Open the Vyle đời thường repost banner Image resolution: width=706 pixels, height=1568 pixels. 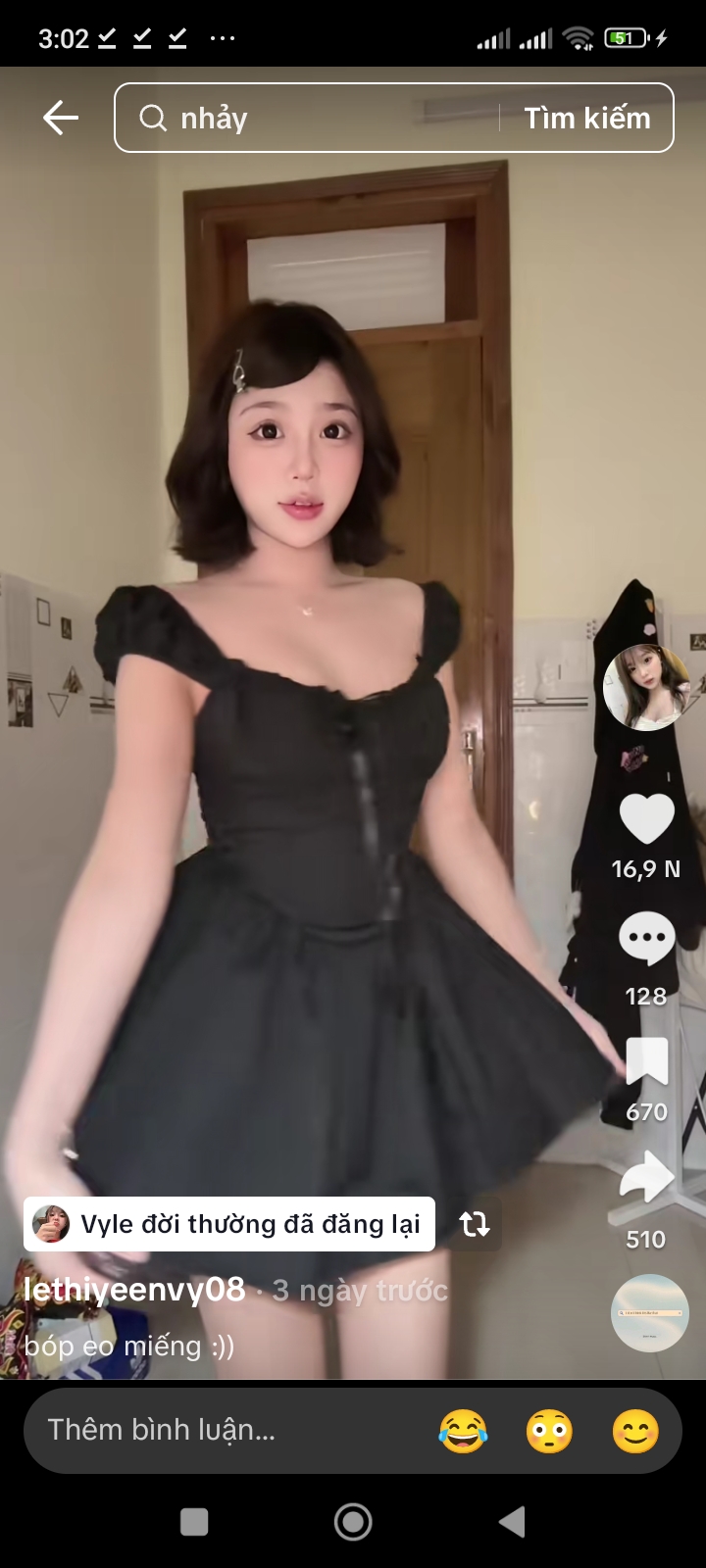(229, 1224)
